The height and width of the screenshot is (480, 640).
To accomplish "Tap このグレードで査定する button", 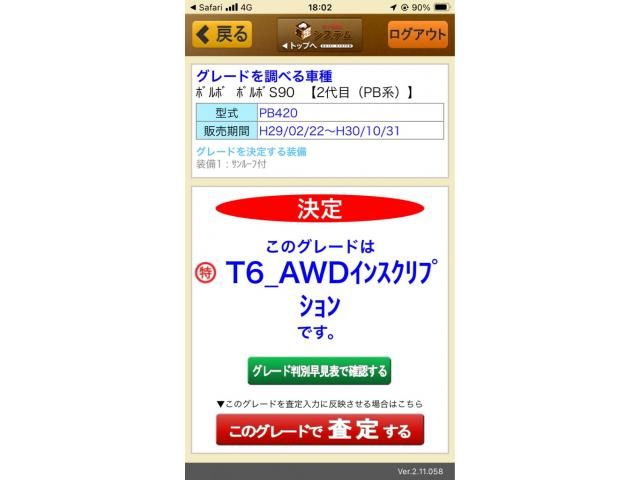I will (320, 431).
